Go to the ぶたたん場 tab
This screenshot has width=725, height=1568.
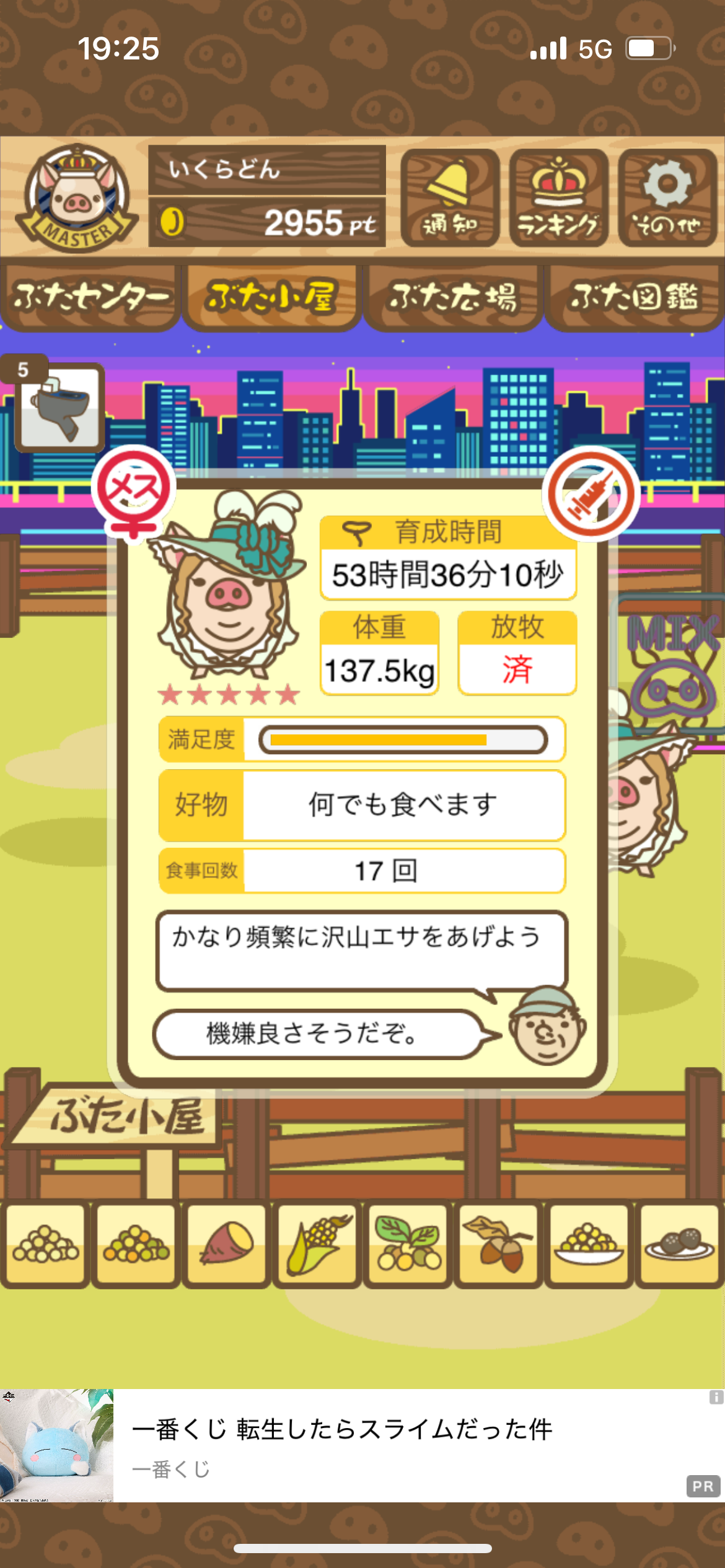point(453,297)
